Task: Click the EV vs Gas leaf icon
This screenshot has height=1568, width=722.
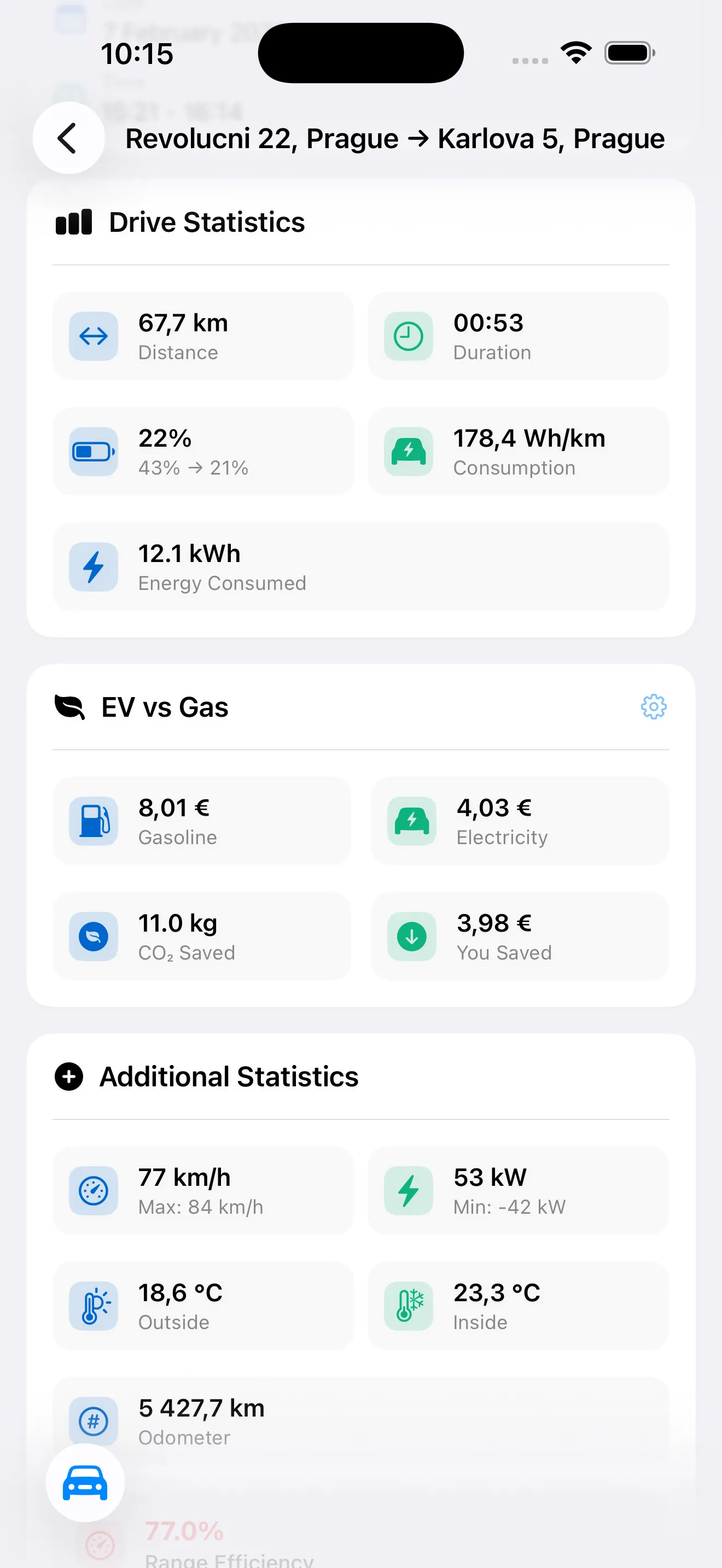Action: (x=69, y=707)
